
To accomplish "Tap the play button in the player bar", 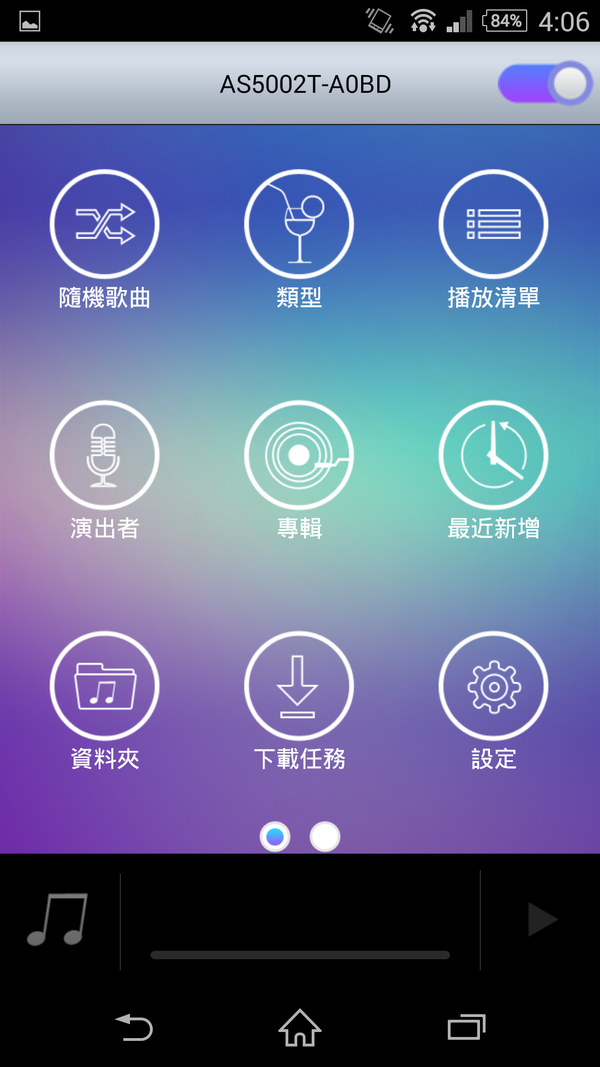I will [541, 919].
